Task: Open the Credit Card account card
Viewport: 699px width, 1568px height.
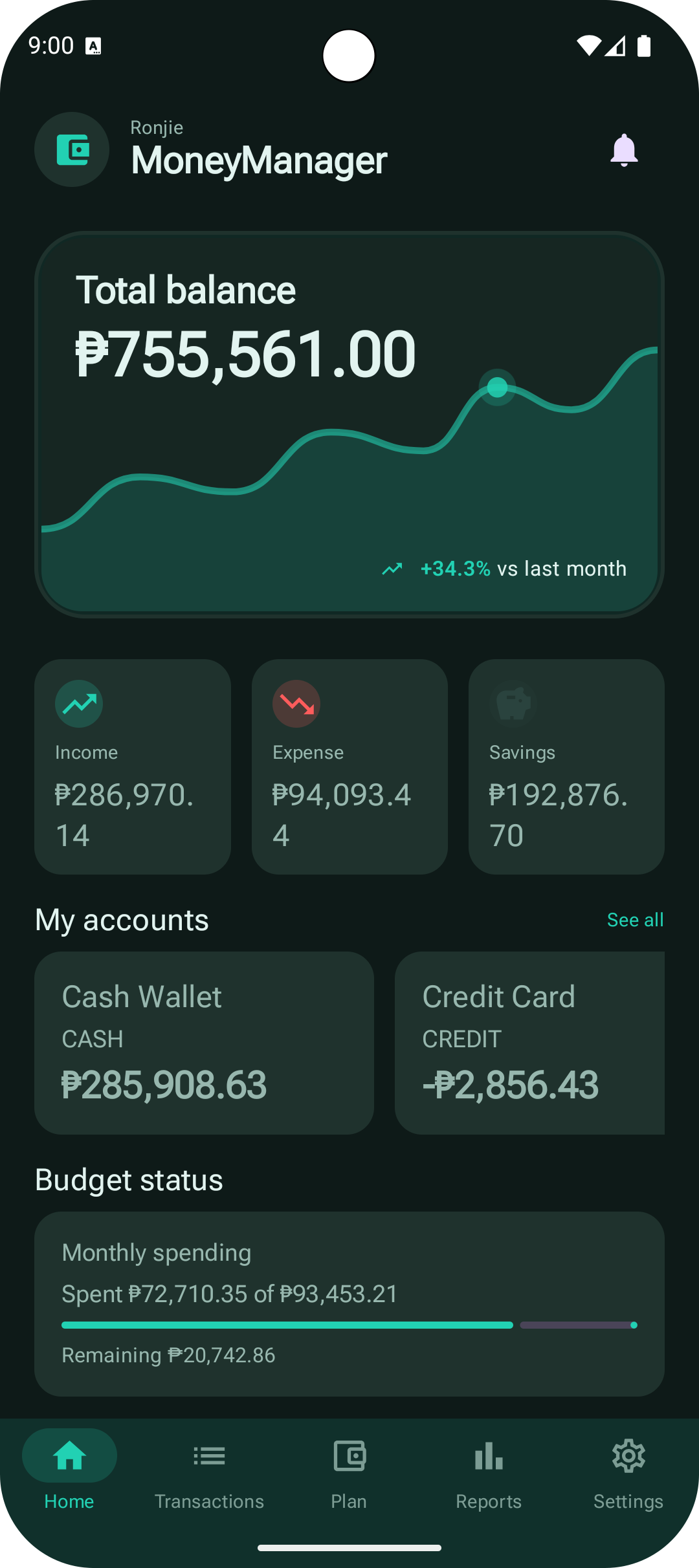Action: (x=531, y=1042)
